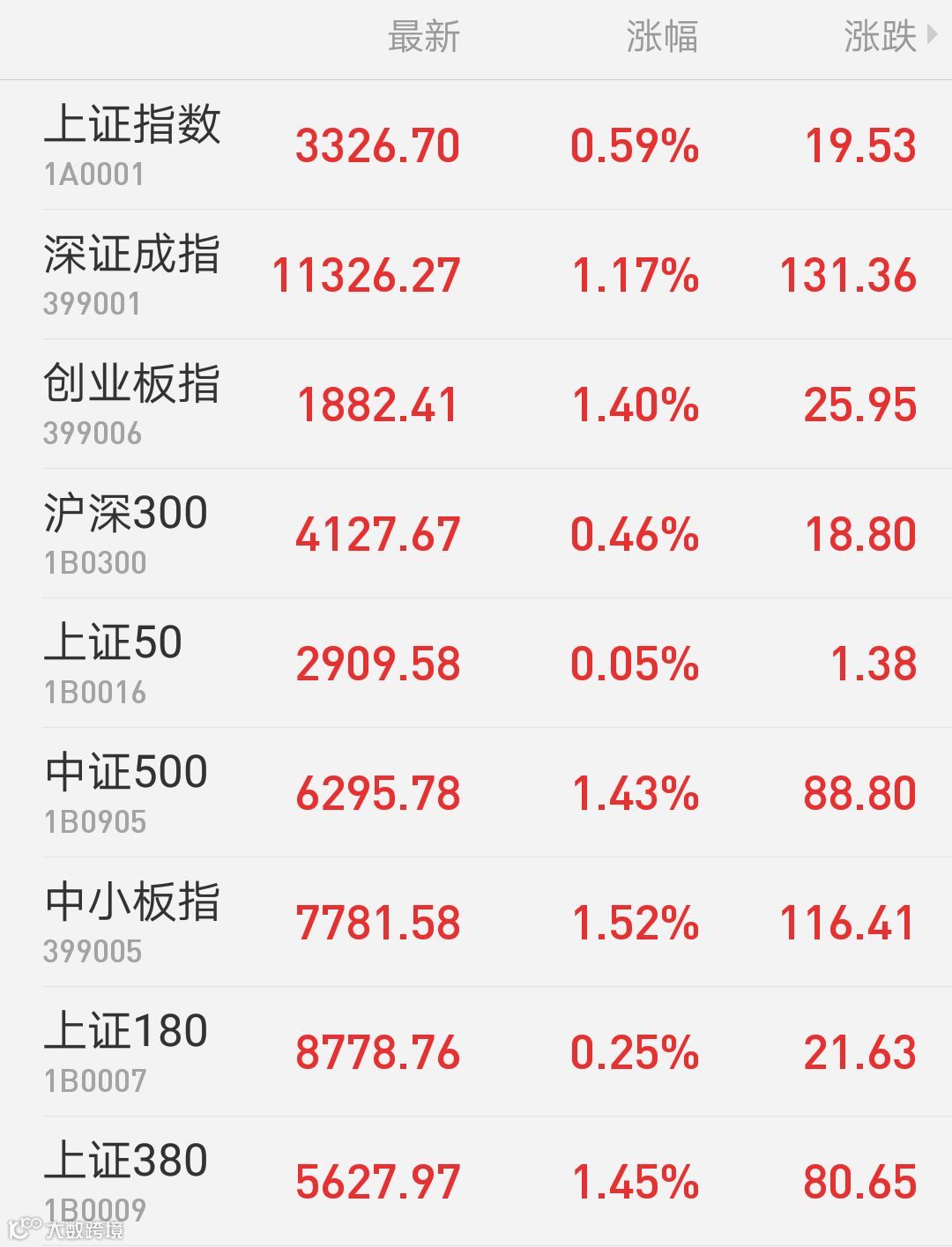Tap the 涨跌 column header
This screenshot has height=1247, width=952.
[x=890, y=37]
